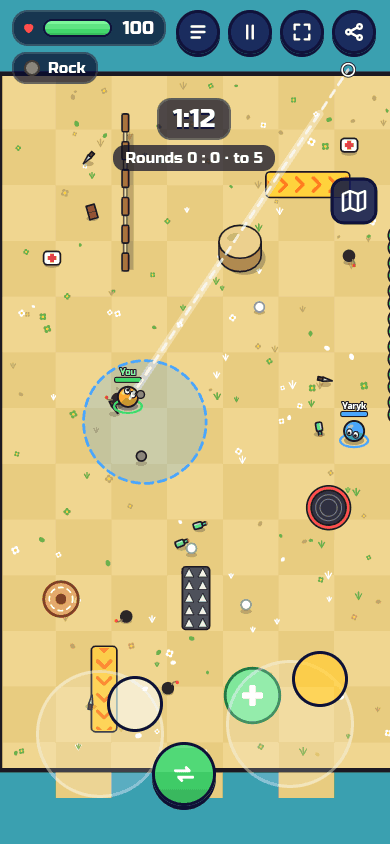Toggle fullscreen mode

[x=302, y=32]
